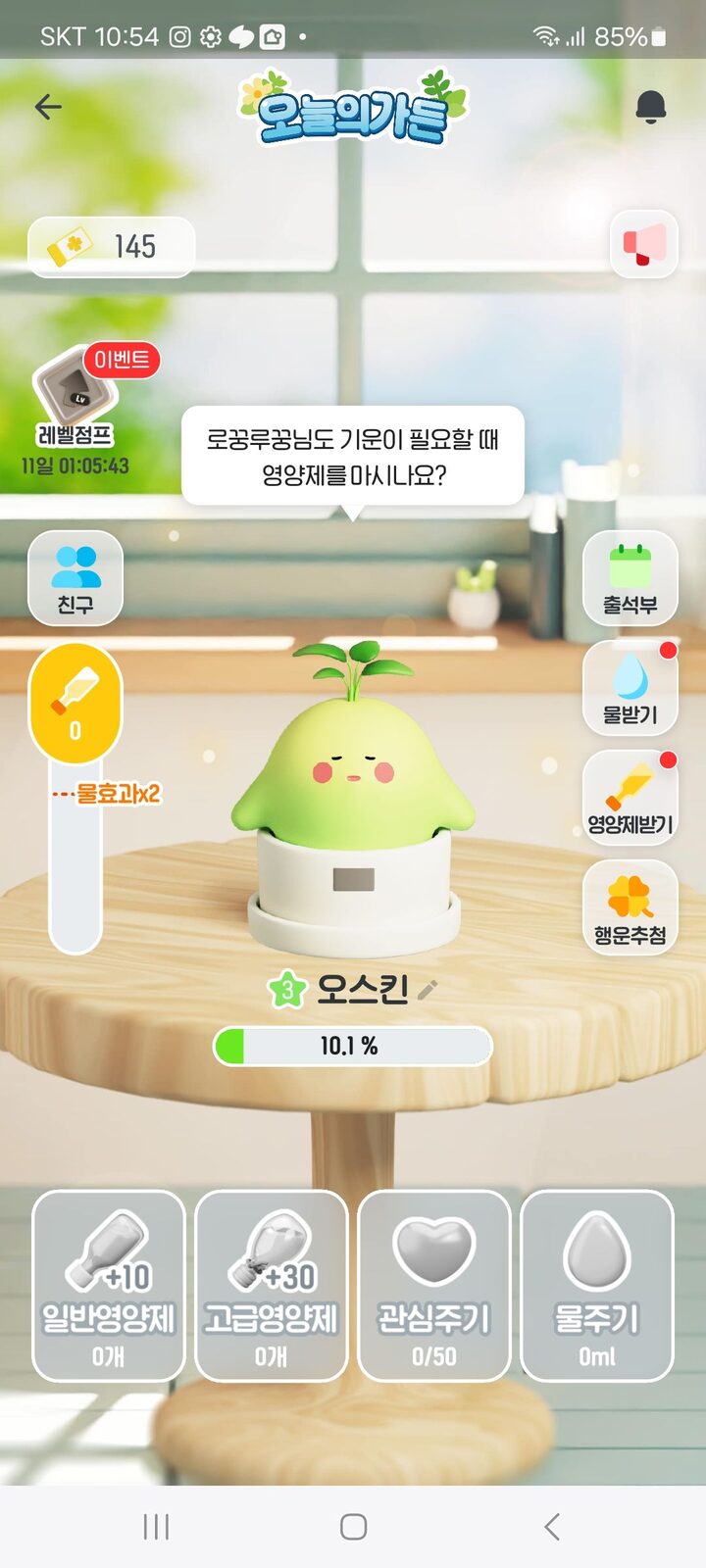Open 출석부 attendance check

click(x=630, y=578)
